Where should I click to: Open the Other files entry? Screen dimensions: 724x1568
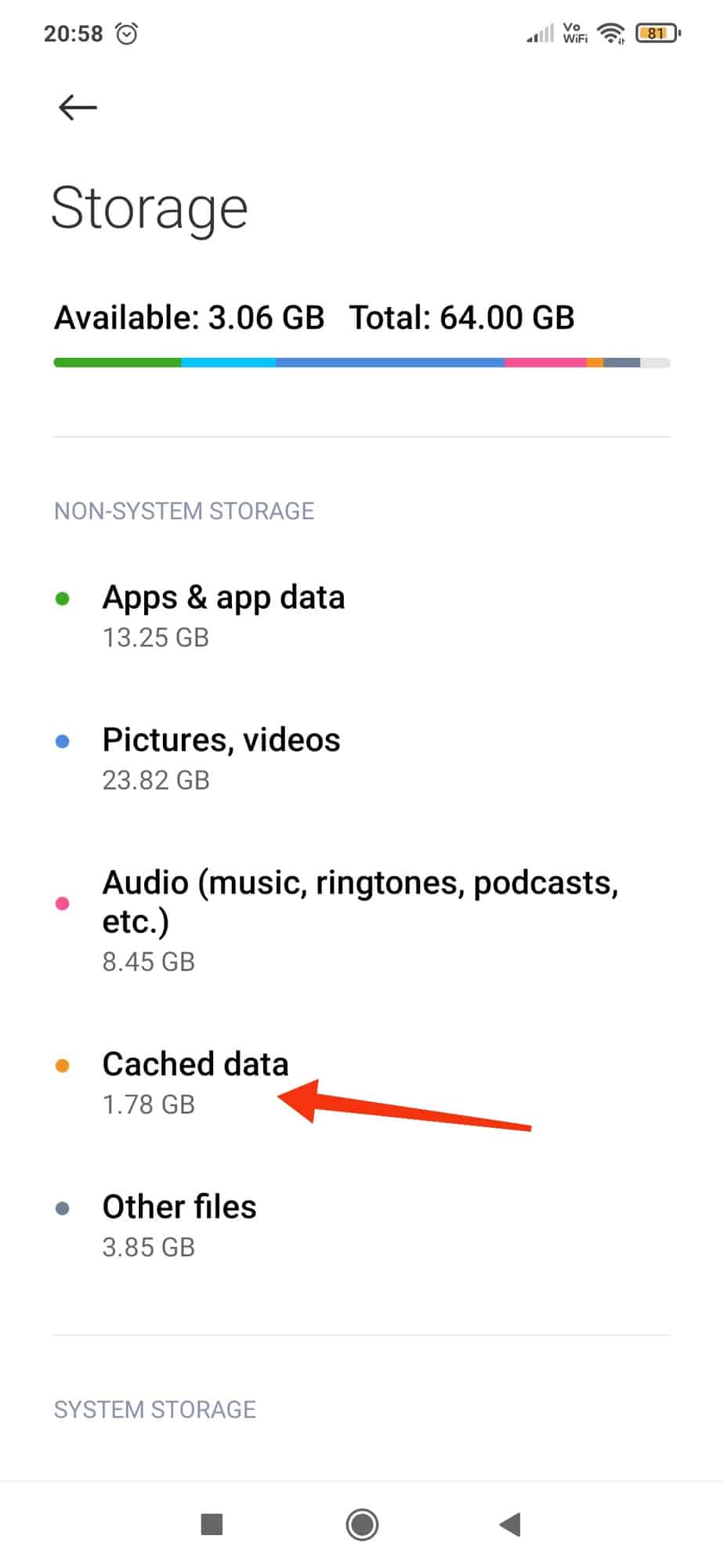(179, 1207)
